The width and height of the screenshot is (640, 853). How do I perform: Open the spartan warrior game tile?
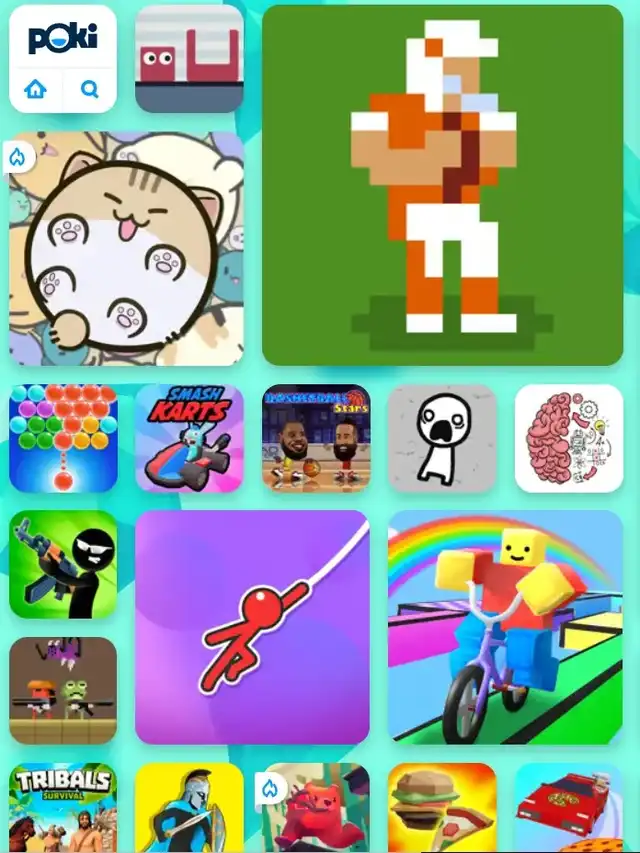click(189, 808)
